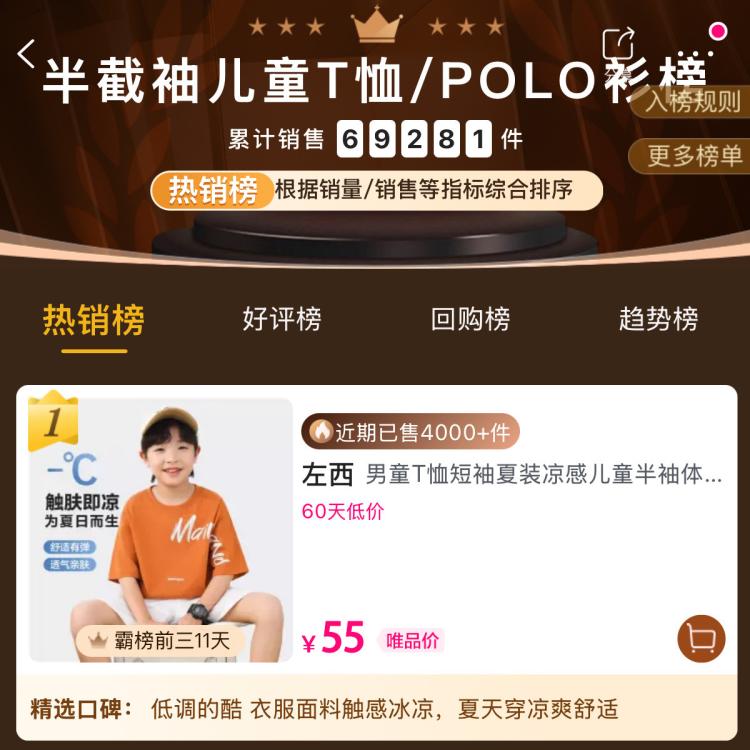750x750 pixels.
Task: Open 入榜规则 ranking rules
Action: (x=692, y=101)
